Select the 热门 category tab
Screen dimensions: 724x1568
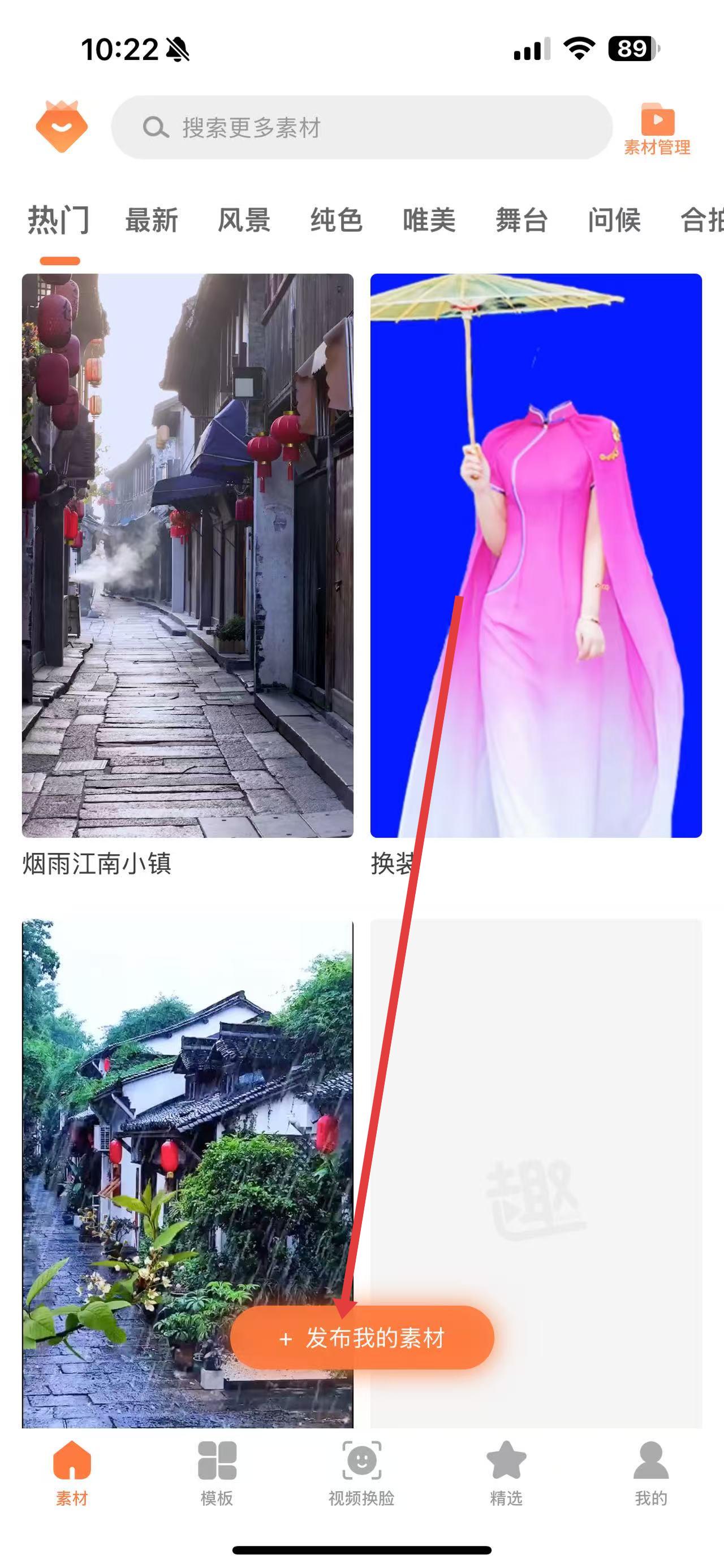pyautogui.click(x=59, y=220)
